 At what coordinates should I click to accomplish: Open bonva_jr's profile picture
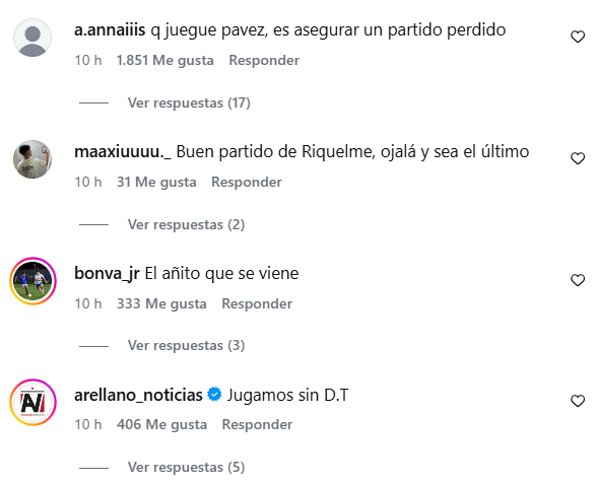tap(31, 280)
